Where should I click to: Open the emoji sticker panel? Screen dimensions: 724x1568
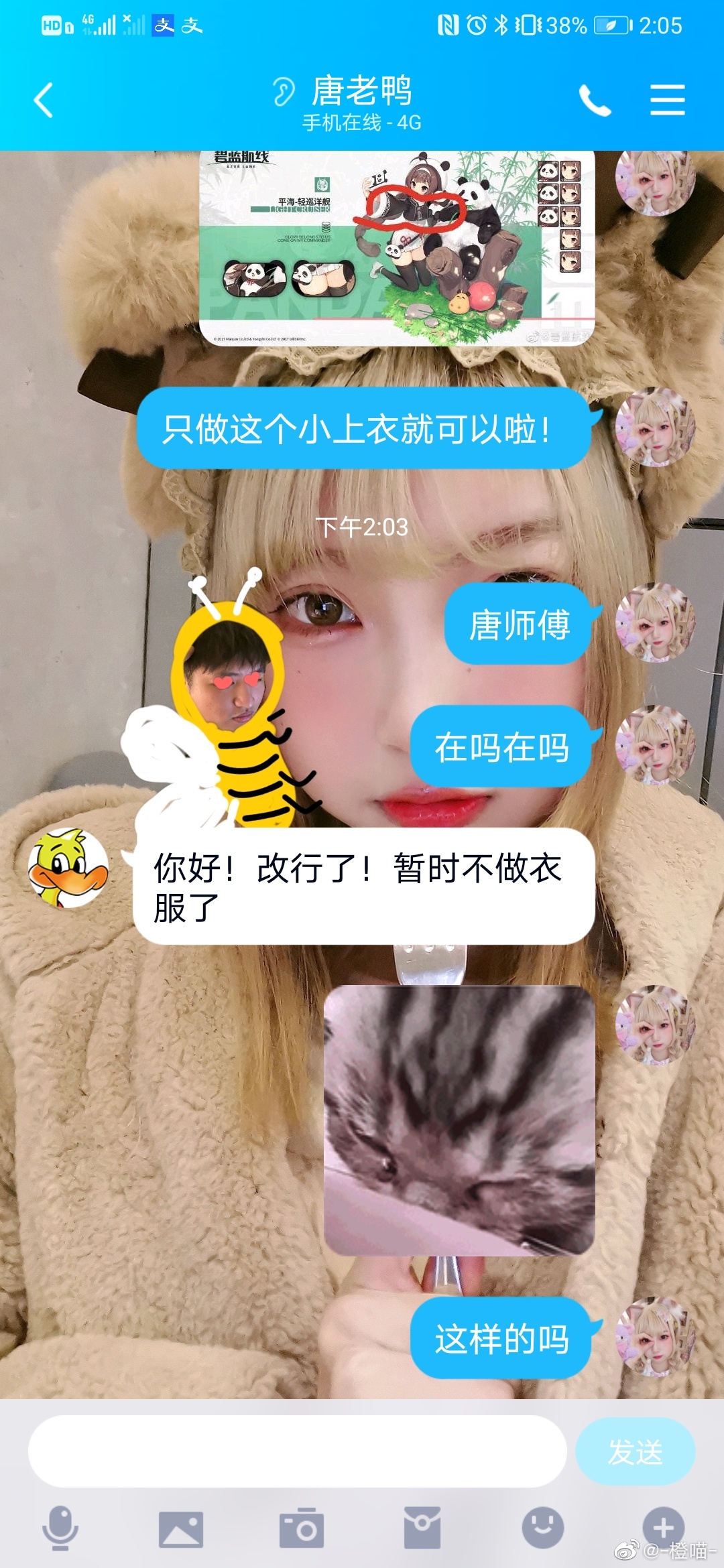(542, 1528)
